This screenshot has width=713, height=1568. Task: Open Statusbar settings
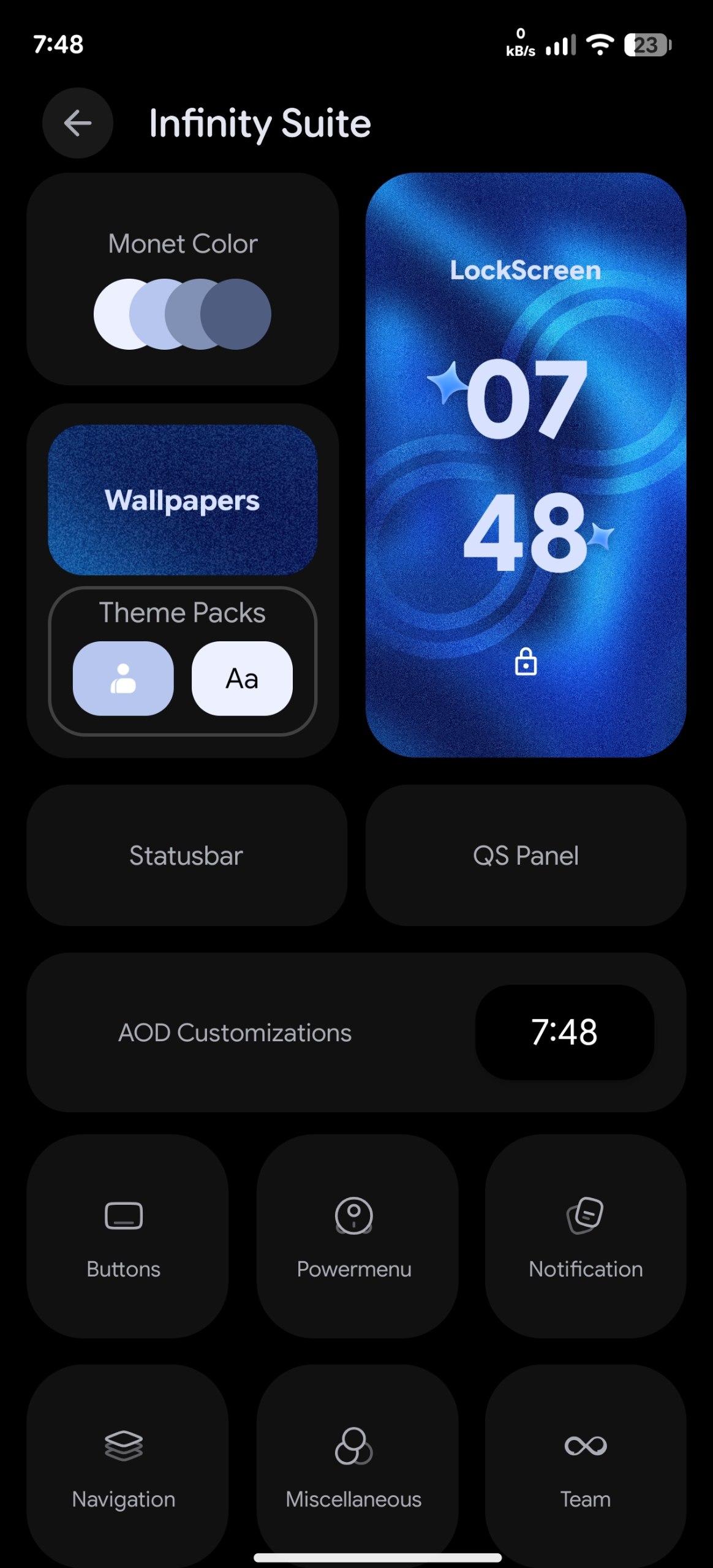(x=187, y=855)
